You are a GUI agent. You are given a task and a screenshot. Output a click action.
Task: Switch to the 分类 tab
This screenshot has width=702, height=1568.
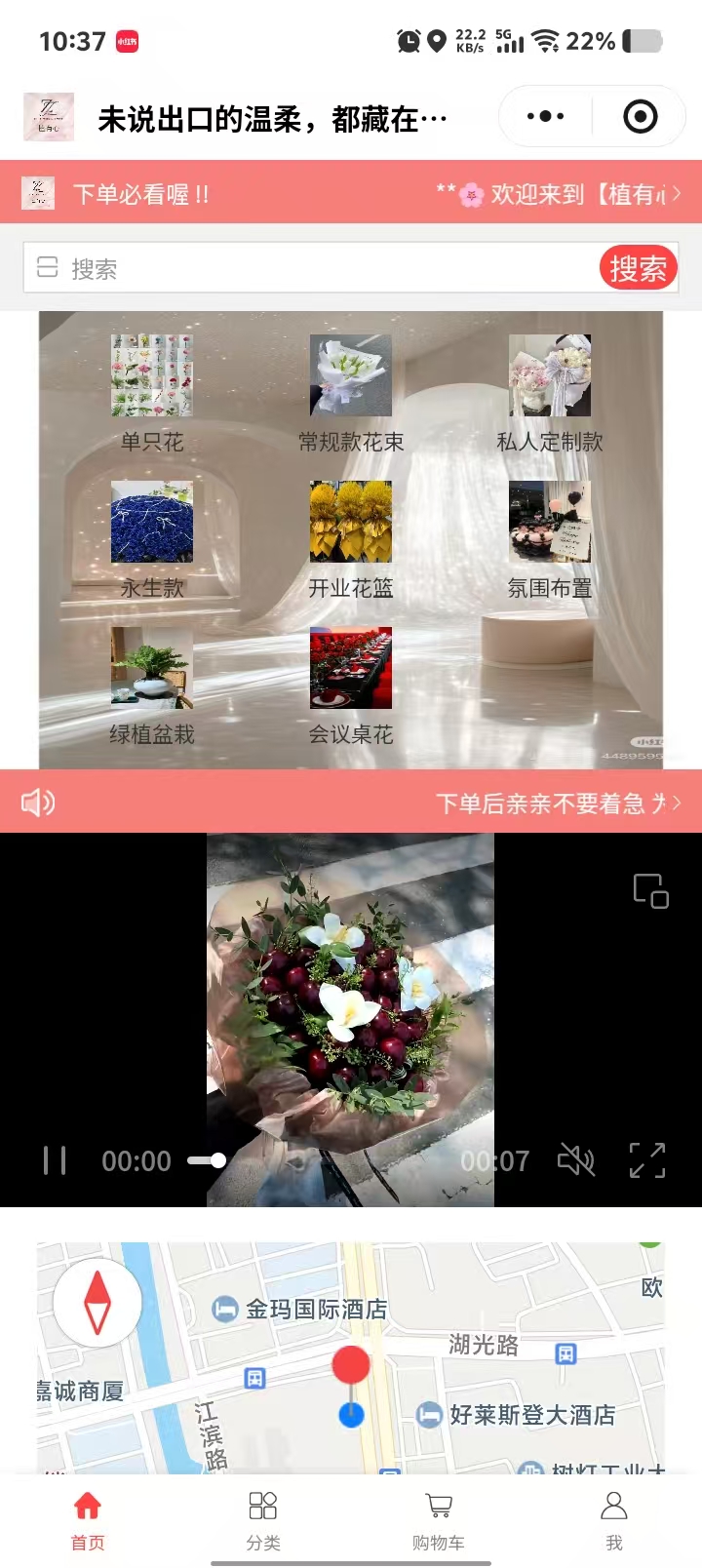(263, 1519)
